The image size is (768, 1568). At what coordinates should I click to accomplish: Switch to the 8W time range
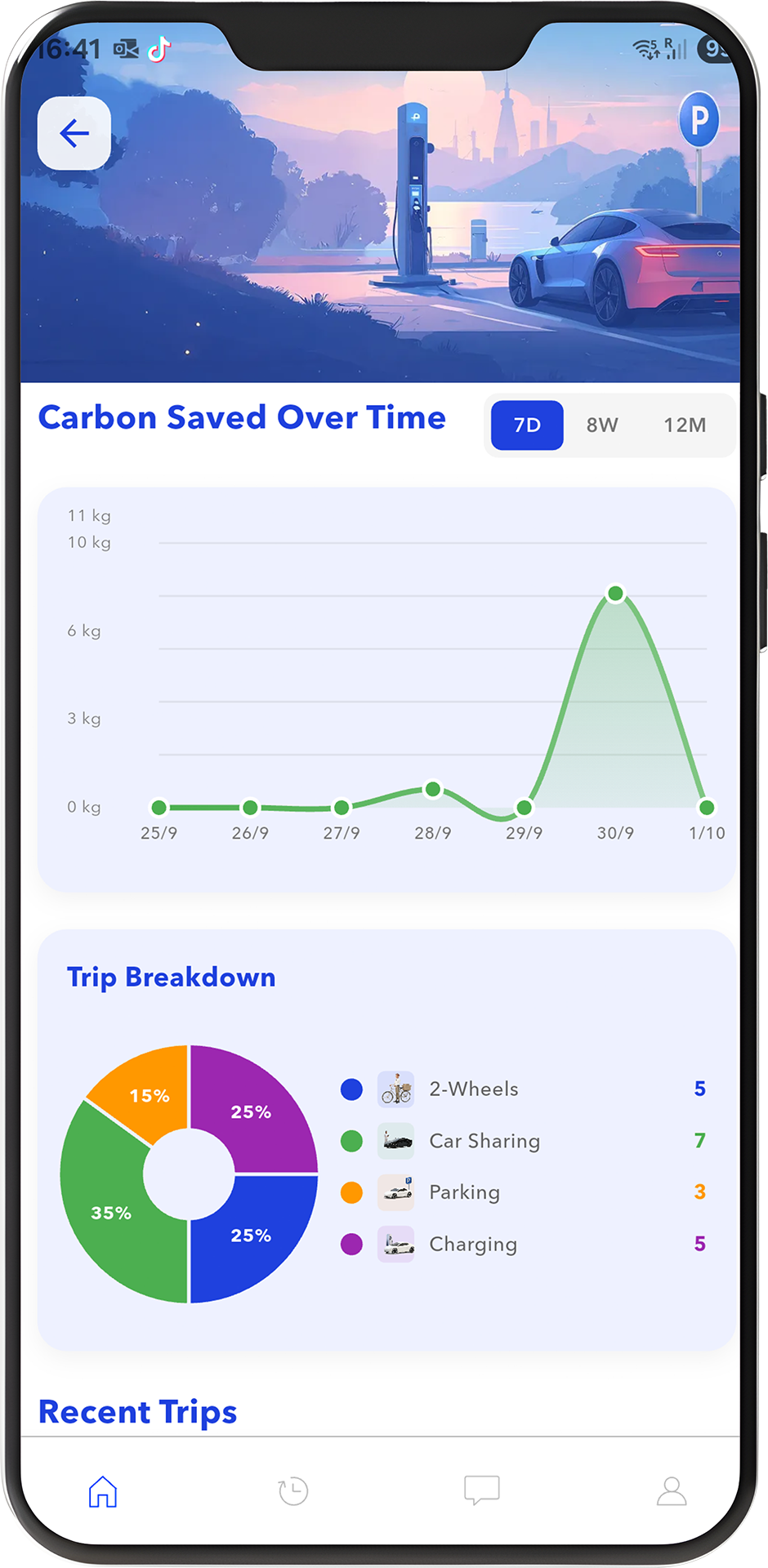(602, 425)
